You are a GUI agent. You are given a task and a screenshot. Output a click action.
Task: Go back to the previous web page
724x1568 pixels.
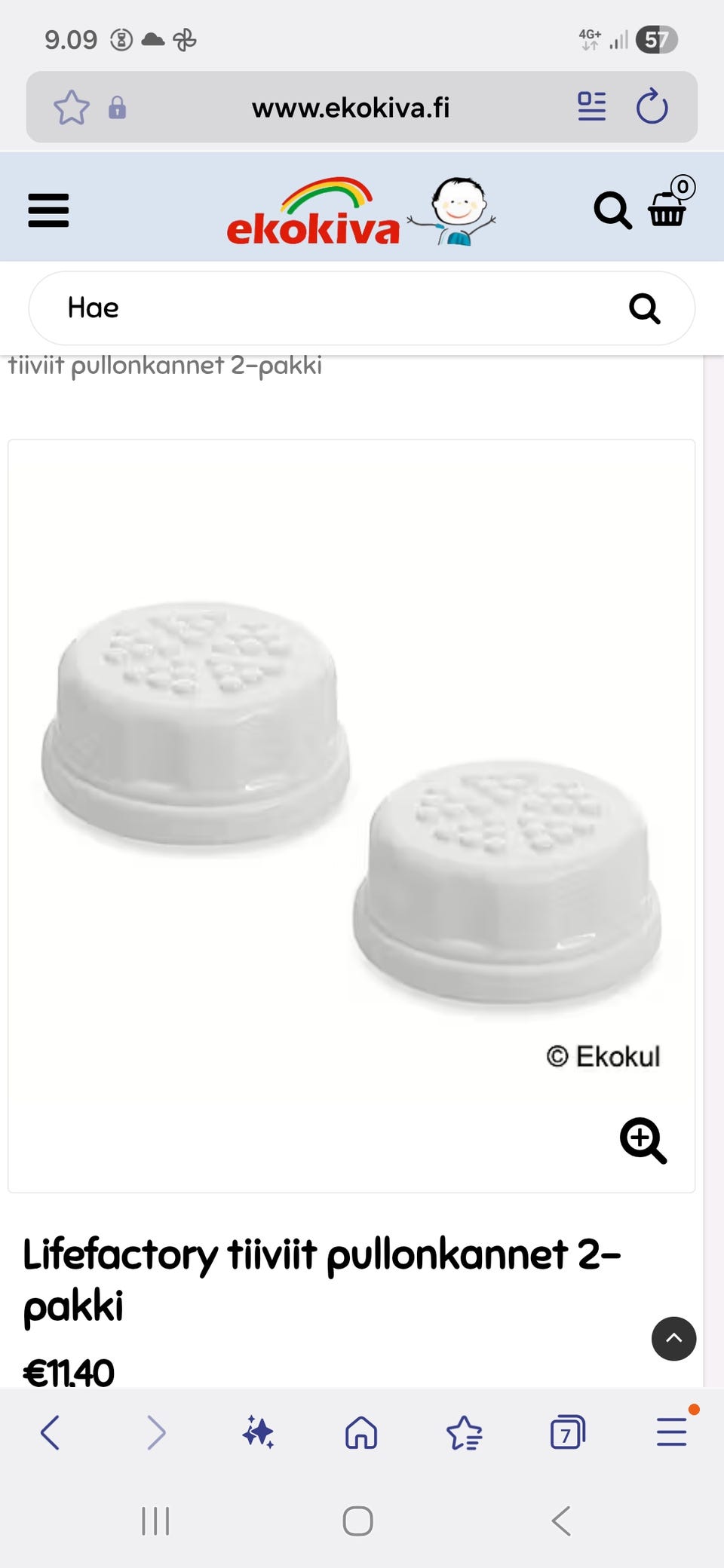click(x=50, y=1432)
